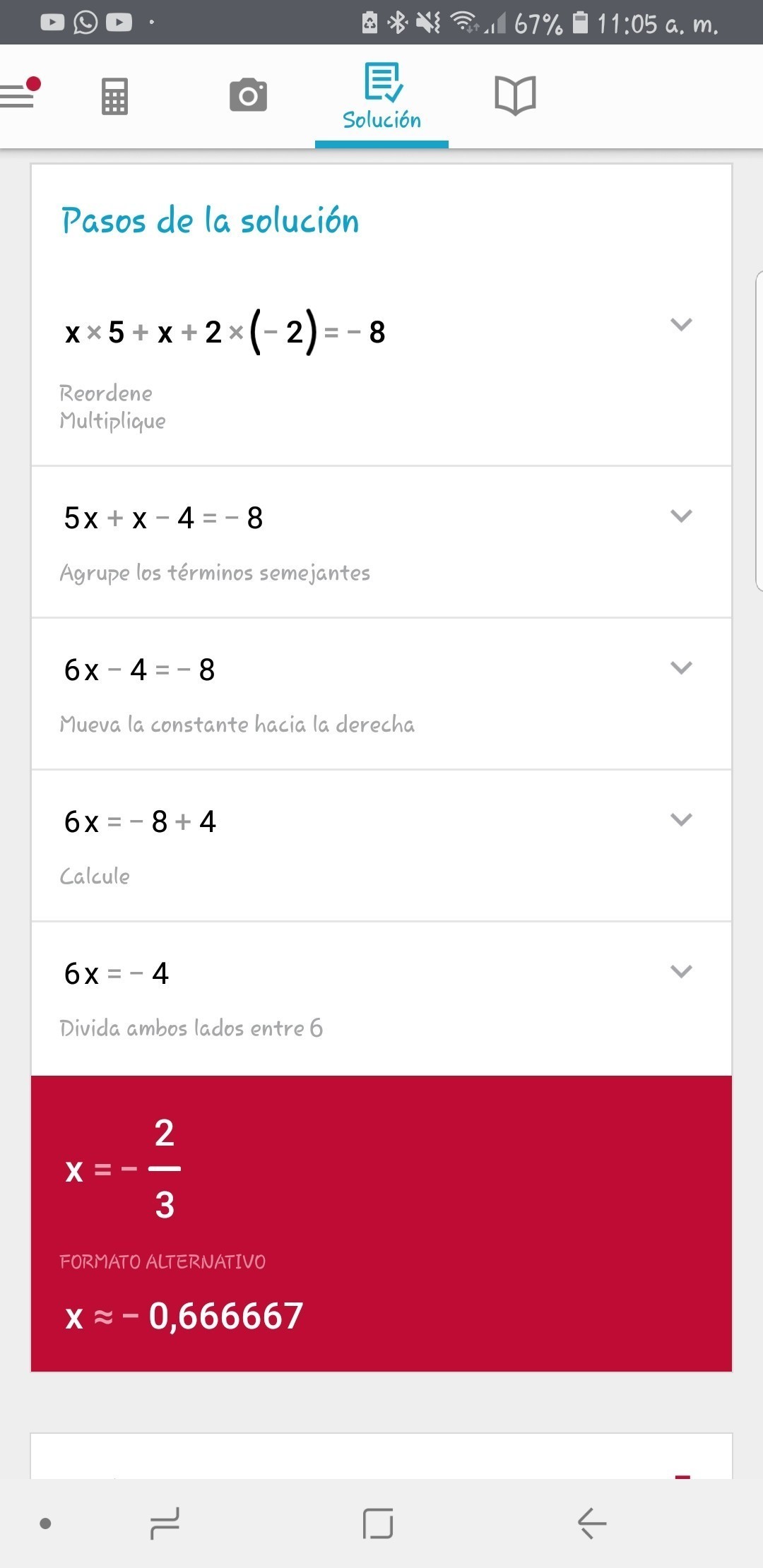Open the hamburger menu drawer
This screenshot has width=763, height=1568.
18,95
